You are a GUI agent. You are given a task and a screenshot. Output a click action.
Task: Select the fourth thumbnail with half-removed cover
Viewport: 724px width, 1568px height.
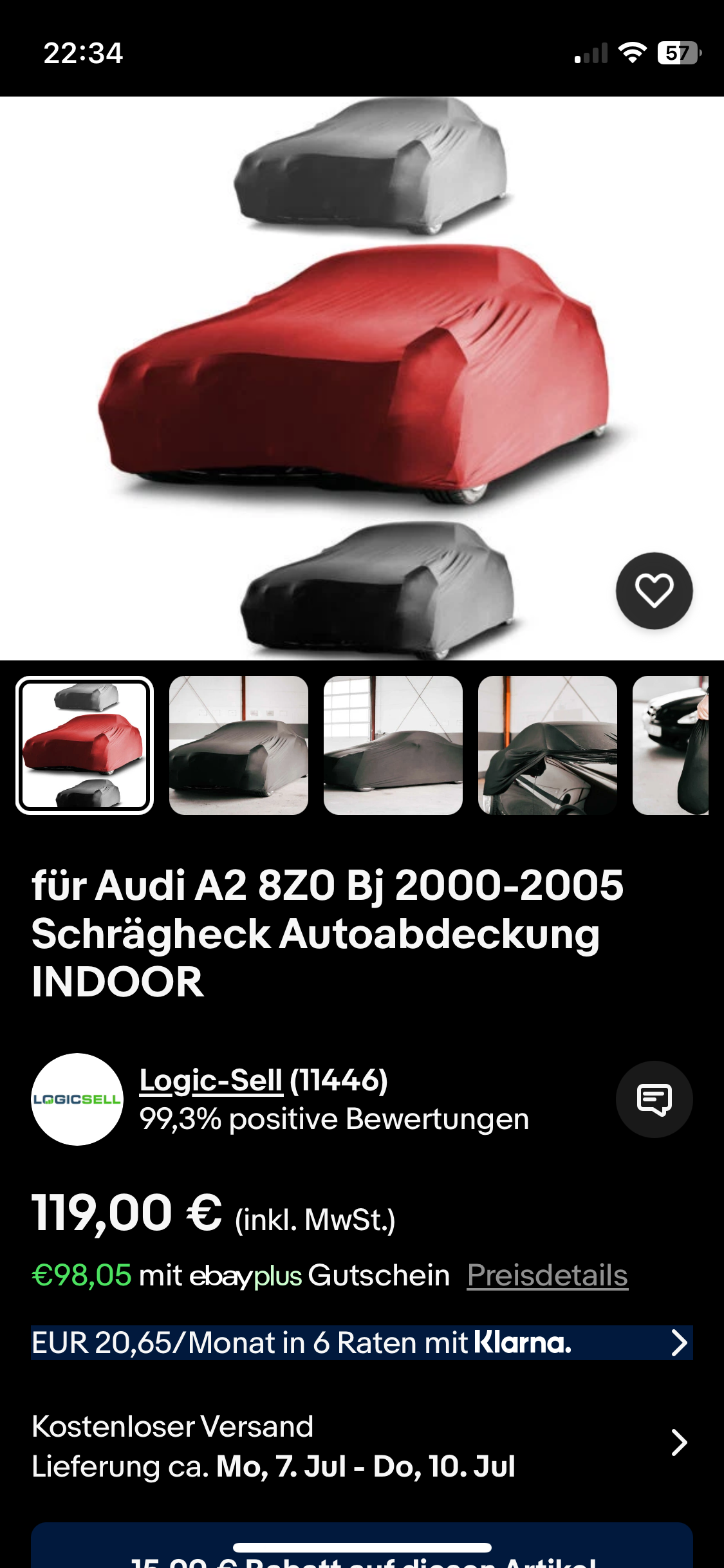[548, 745]
